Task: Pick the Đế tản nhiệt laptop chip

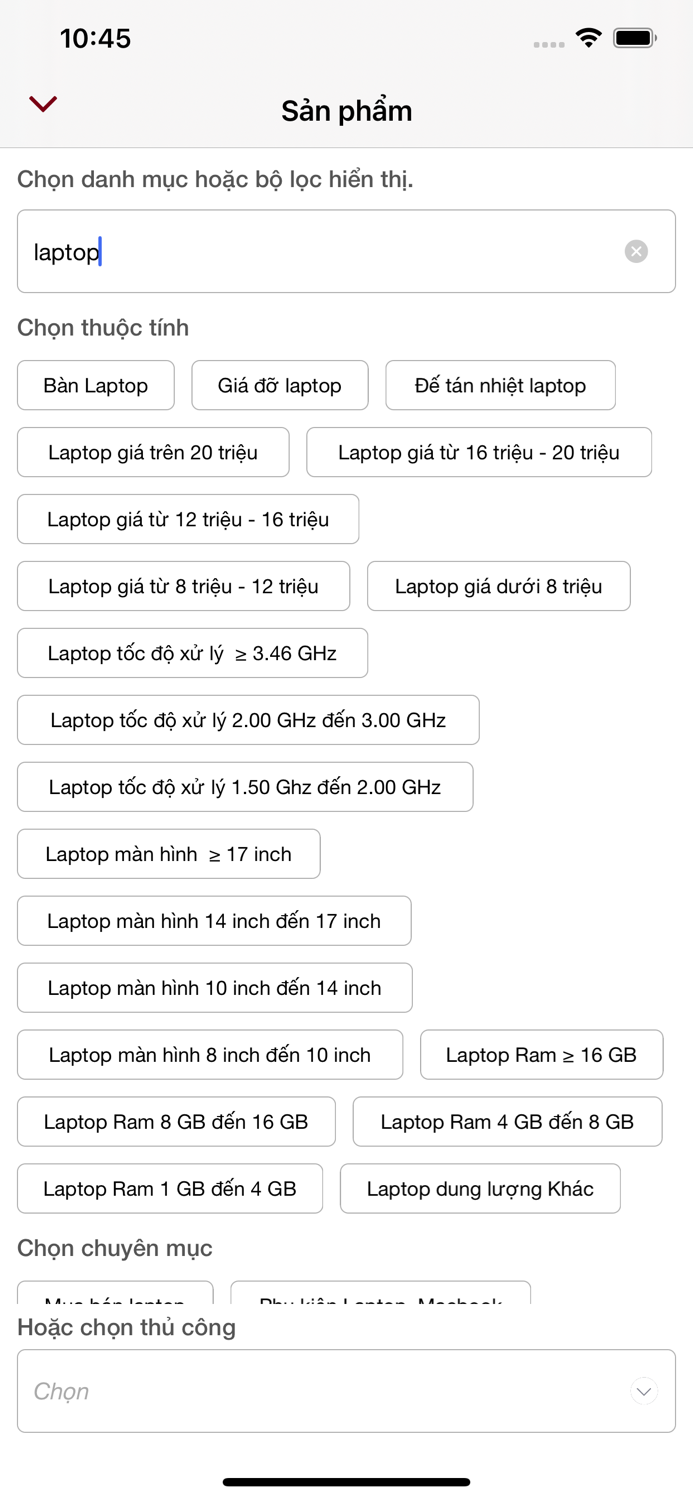Action: (x=500, y=386)
